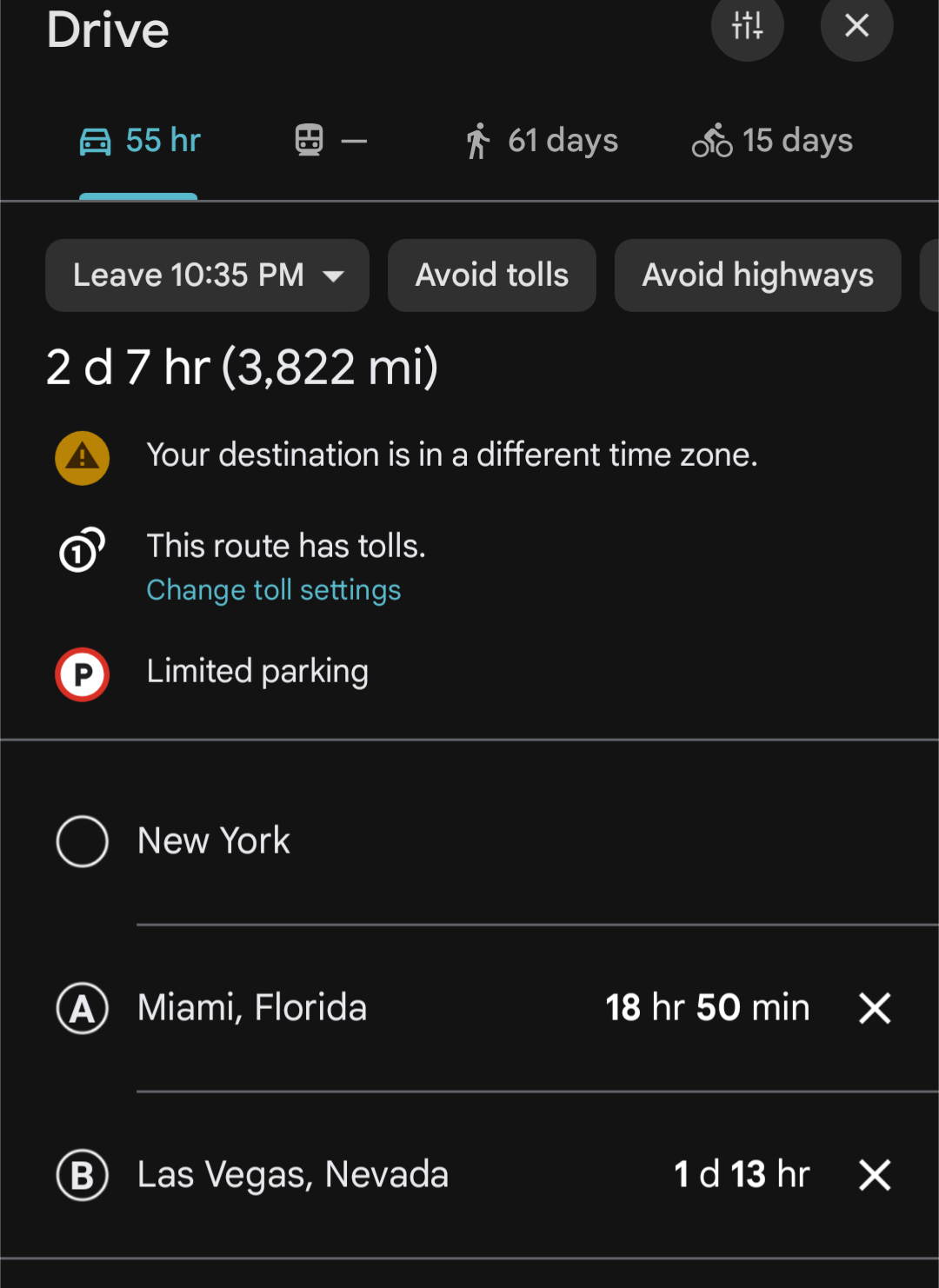Select the driving mode 55 hr tab
939x1288 pixels.
pos(139,141)
